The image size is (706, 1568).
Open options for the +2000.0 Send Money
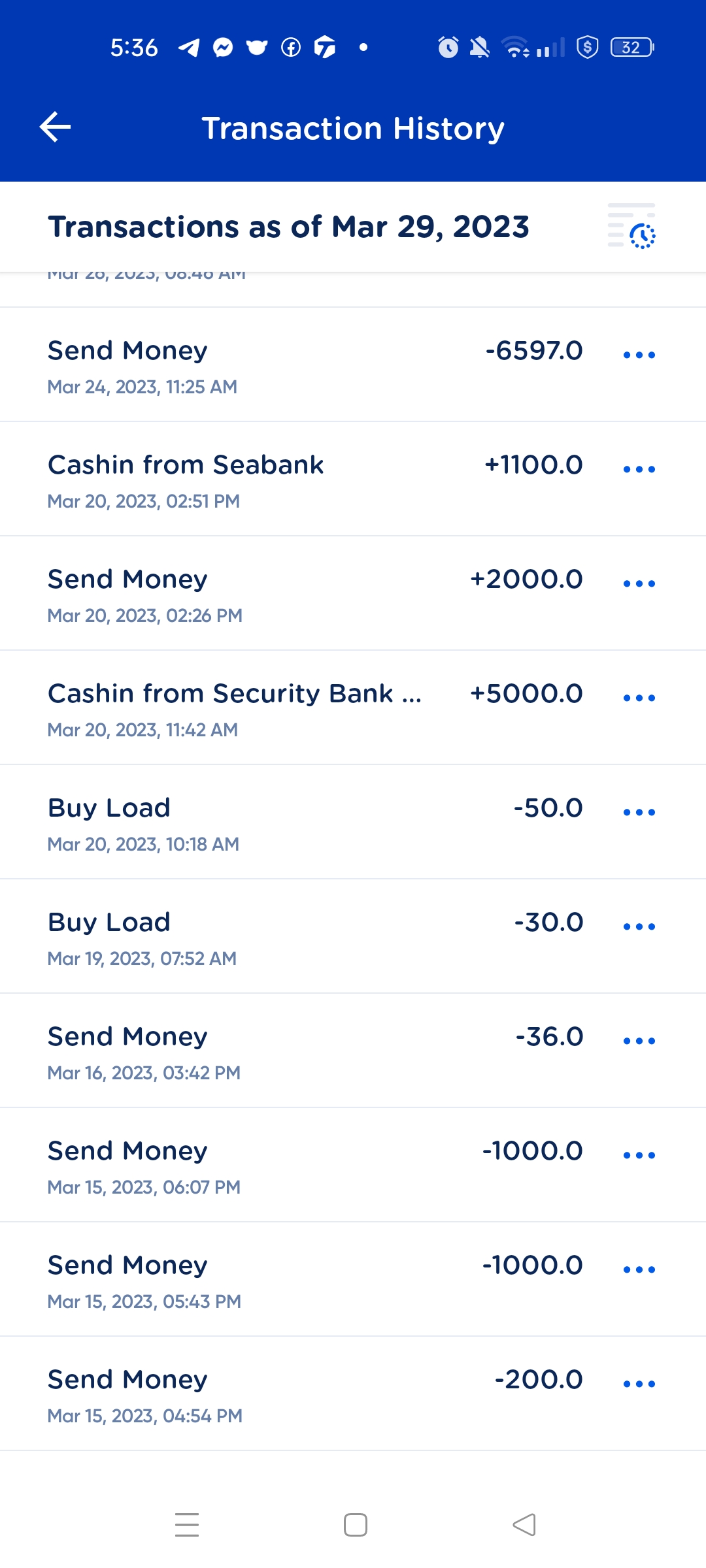[639, 583]
